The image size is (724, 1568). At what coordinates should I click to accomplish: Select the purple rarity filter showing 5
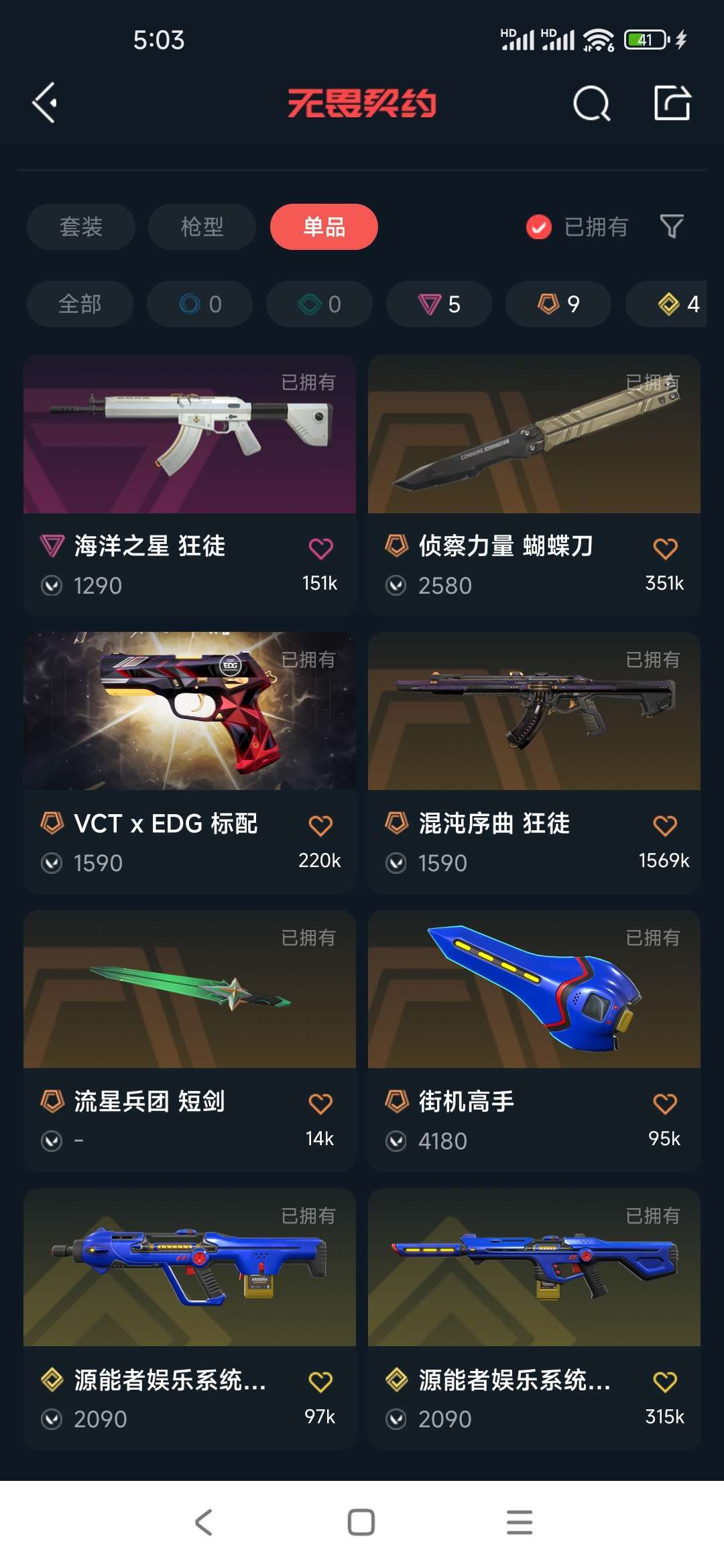[x=438, y=304]
